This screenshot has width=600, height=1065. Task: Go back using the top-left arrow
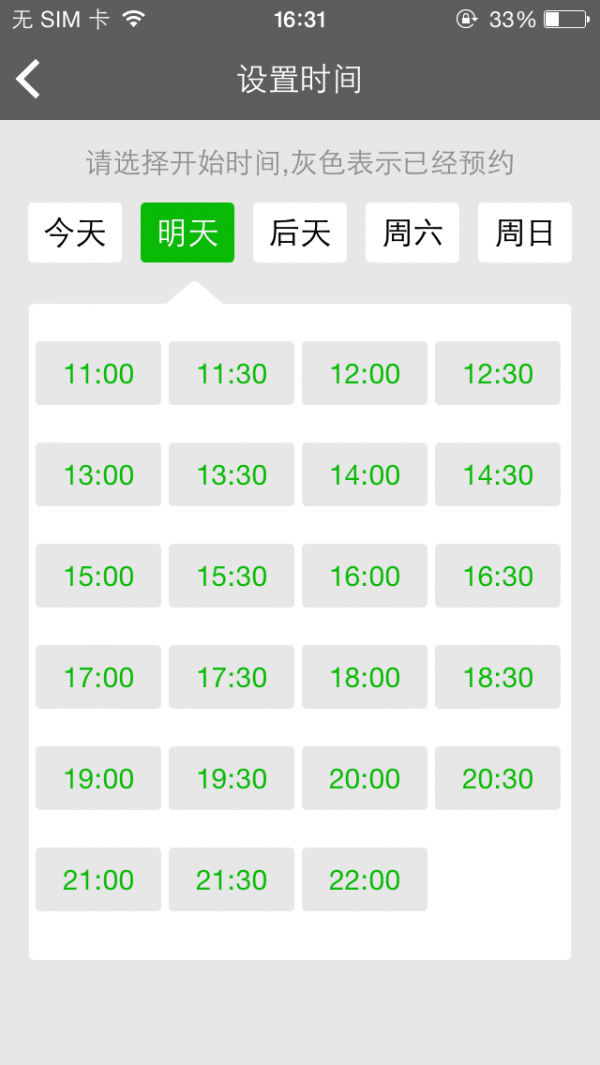coord(29,79)
